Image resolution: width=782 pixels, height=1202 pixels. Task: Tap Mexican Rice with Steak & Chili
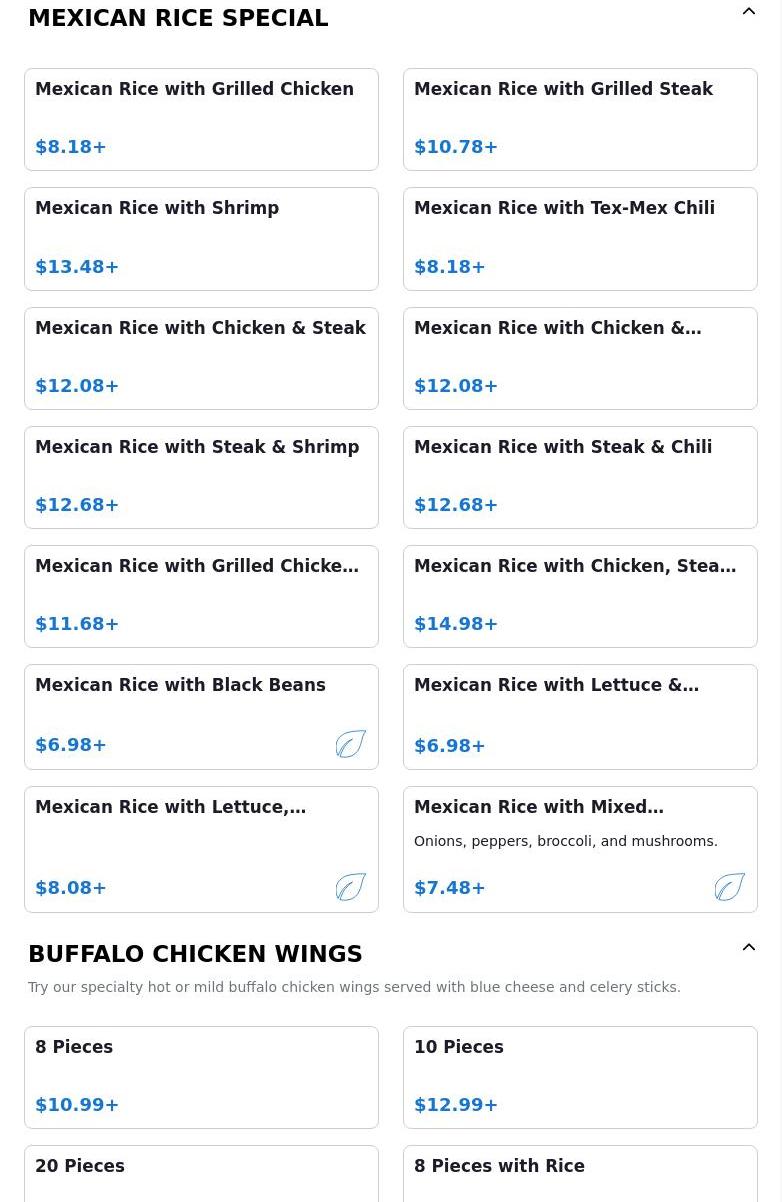pos(580,477)
